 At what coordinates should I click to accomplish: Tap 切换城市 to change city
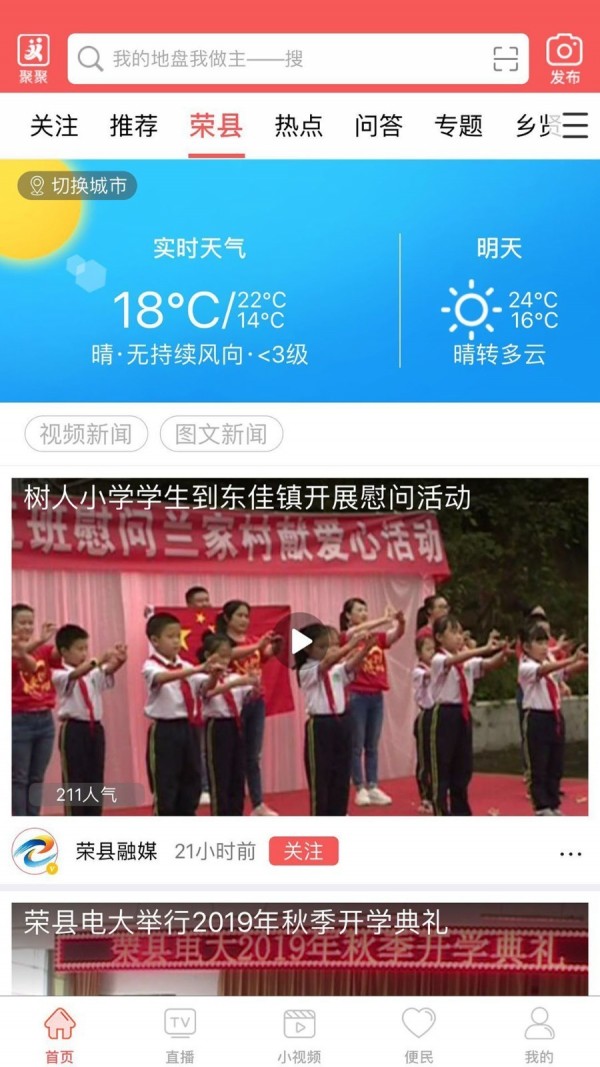[x=78, y=186]
